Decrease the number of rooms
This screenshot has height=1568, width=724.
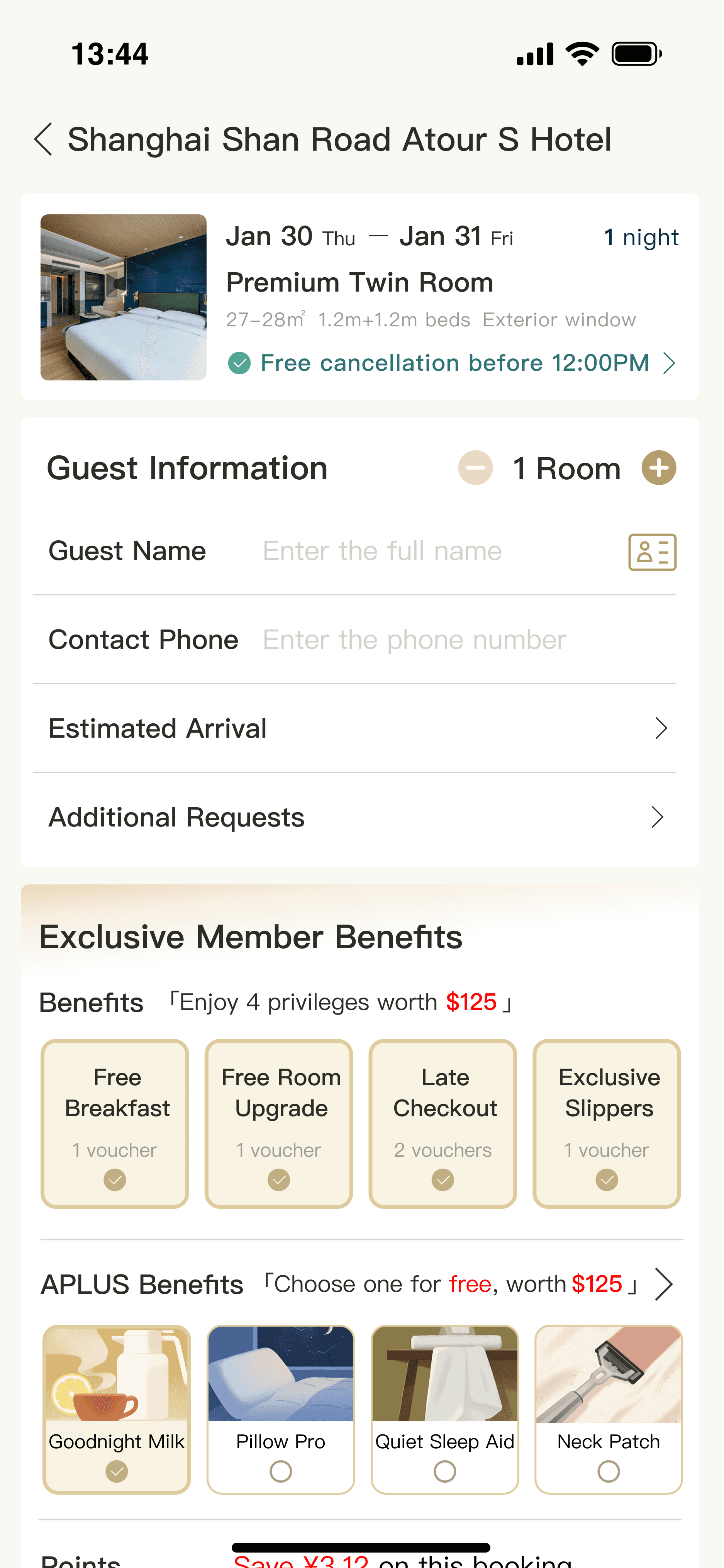click(x=475, y=468)
